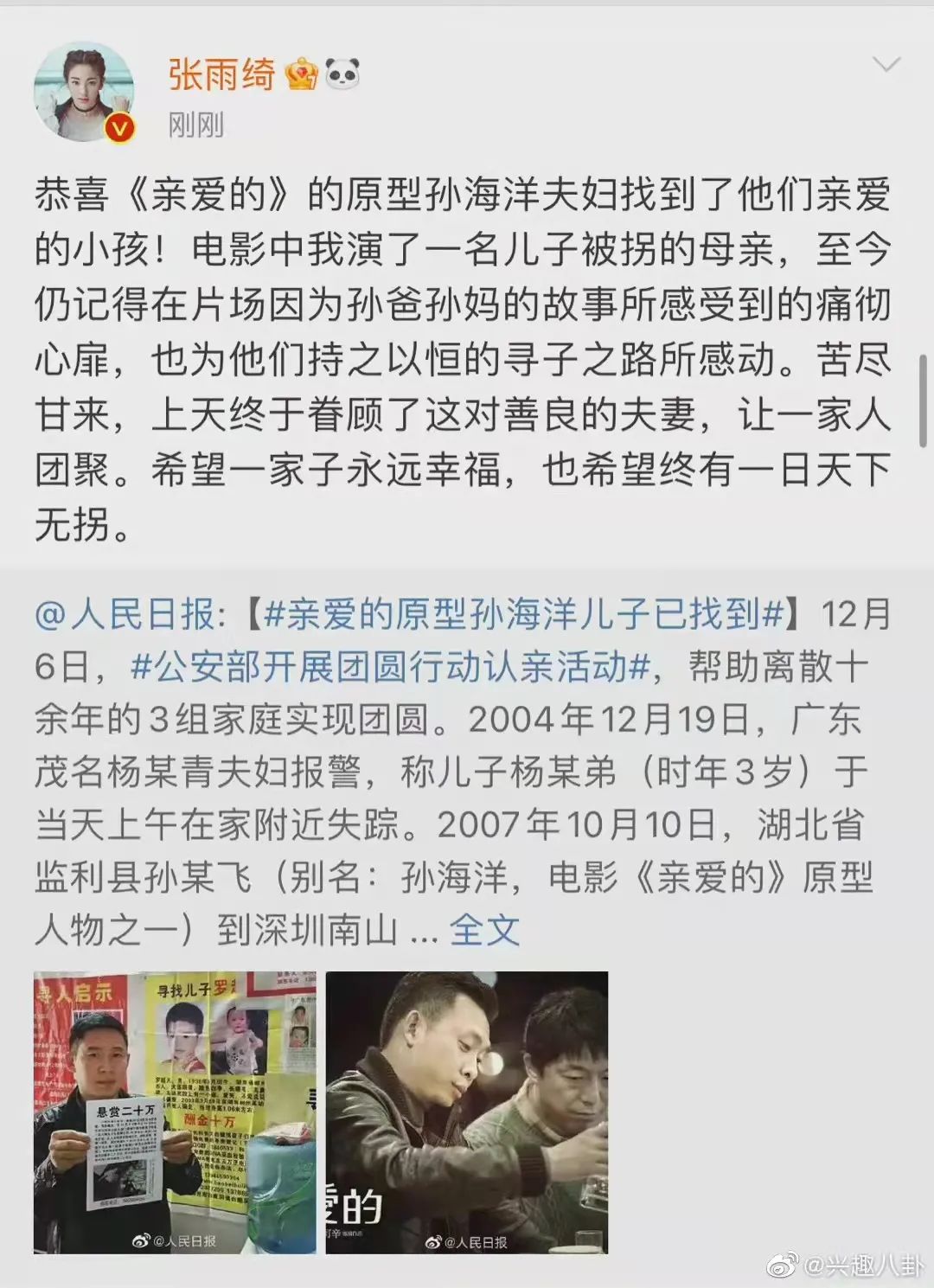The height and width of the screenshot is (1288, 934).
Task: Tap 全文 to read the full repost
Action: (484, 931)
